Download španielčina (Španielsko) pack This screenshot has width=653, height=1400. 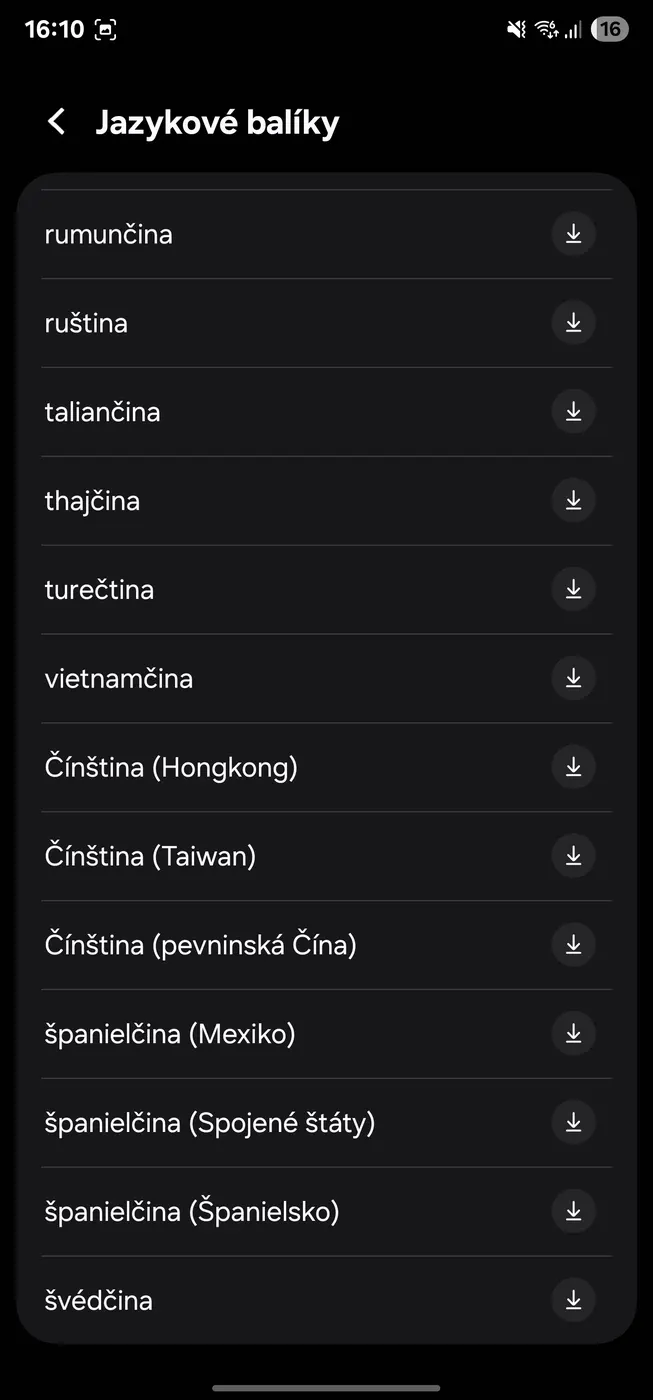pyautogui.click(x=573, y=1211)
